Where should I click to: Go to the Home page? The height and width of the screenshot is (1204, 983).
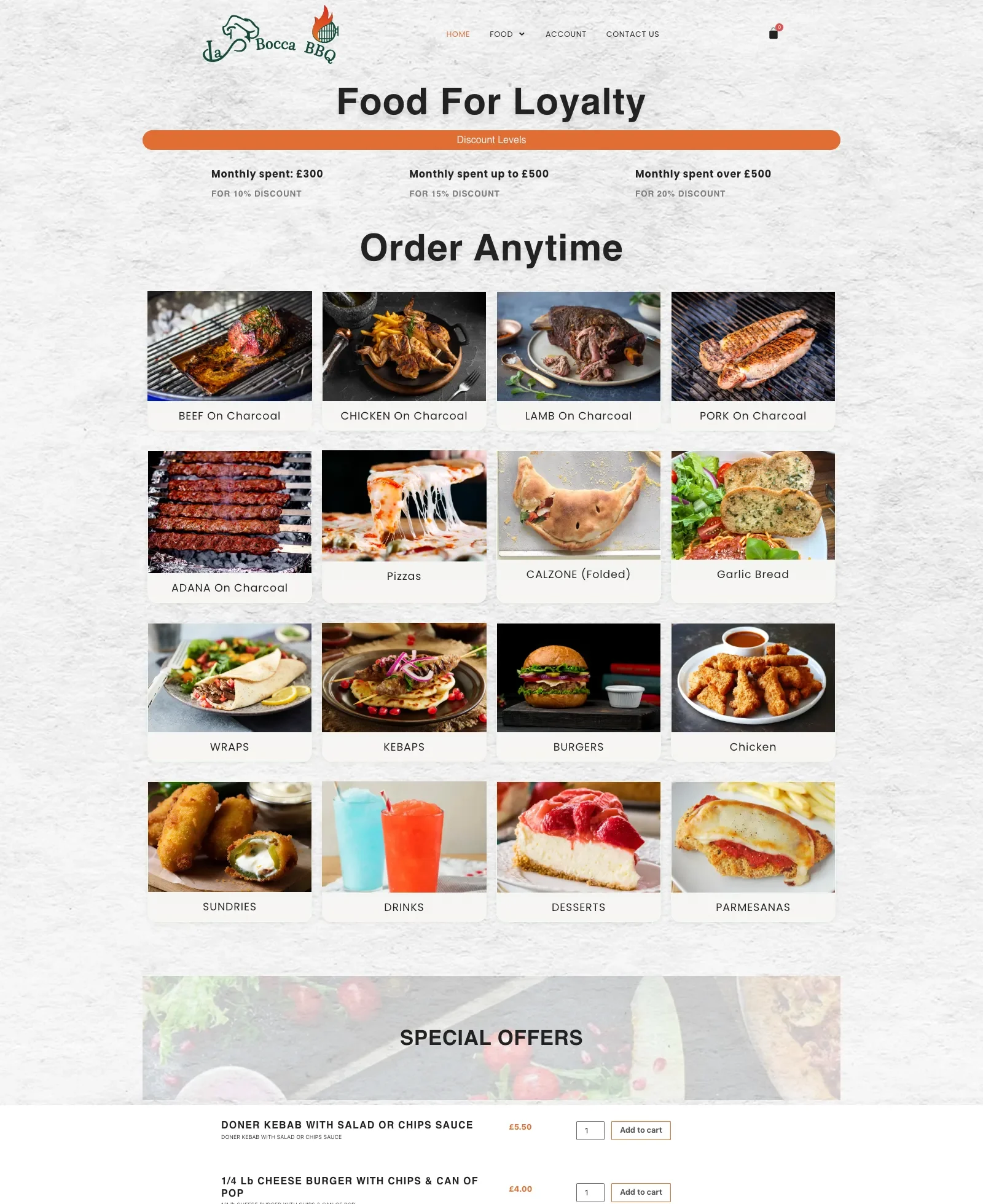458,34
